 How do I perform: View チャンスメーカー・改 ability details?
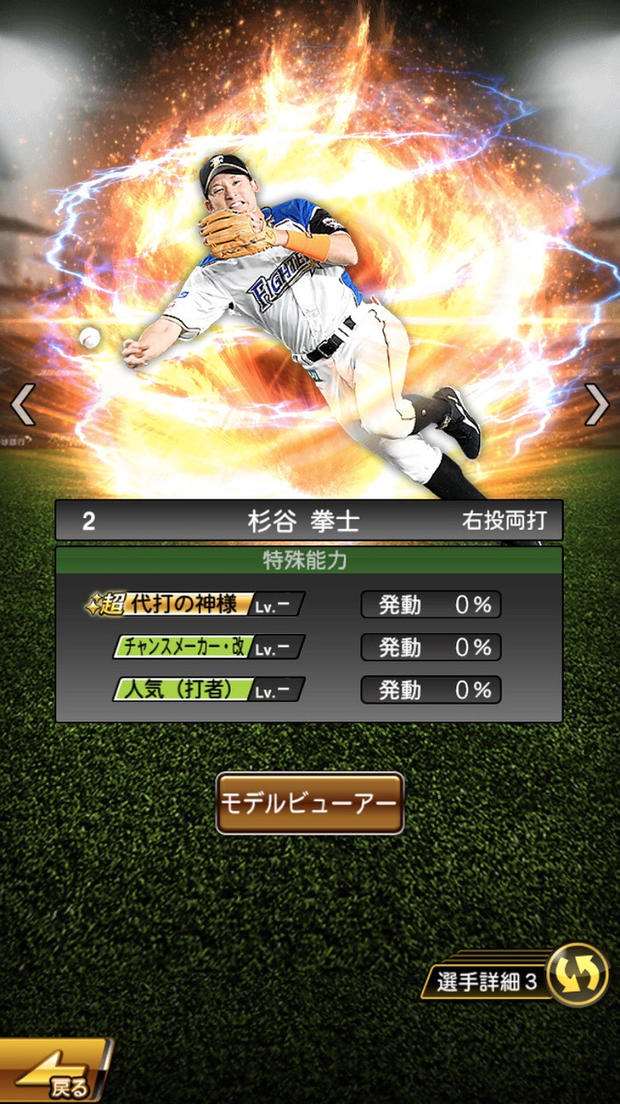[207, 647]
